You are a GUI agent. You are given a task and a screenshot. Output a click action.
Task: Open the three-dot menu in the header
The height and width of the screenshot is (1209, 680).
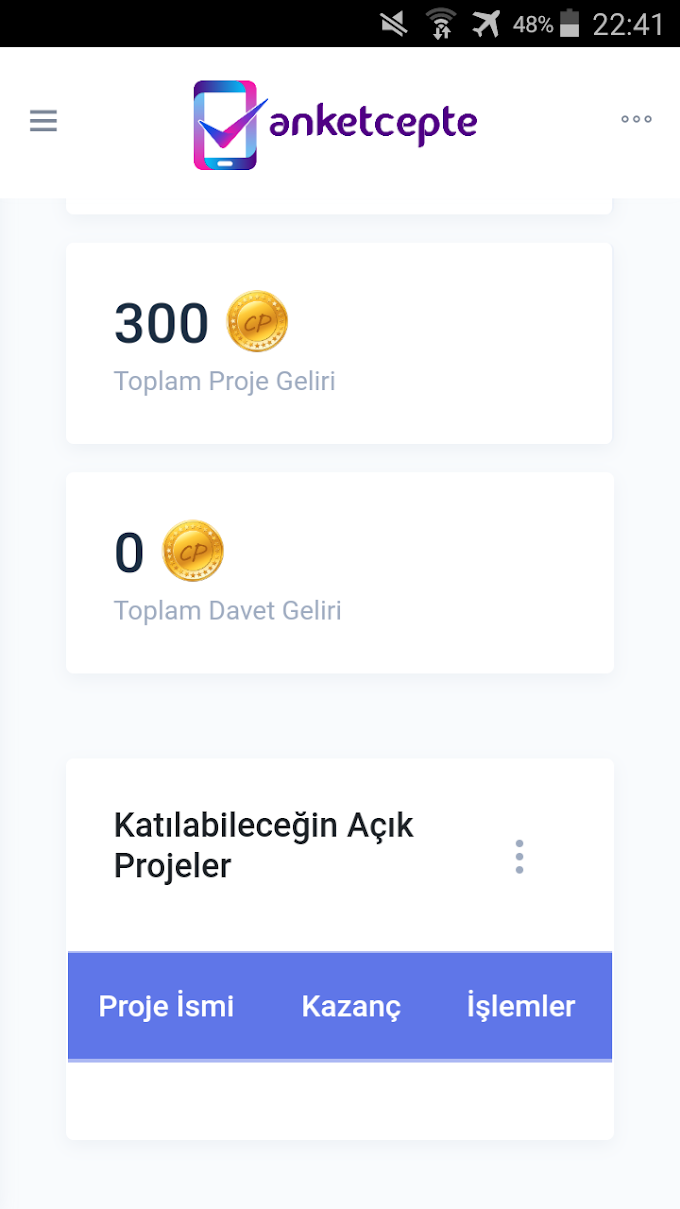point(636,119)
